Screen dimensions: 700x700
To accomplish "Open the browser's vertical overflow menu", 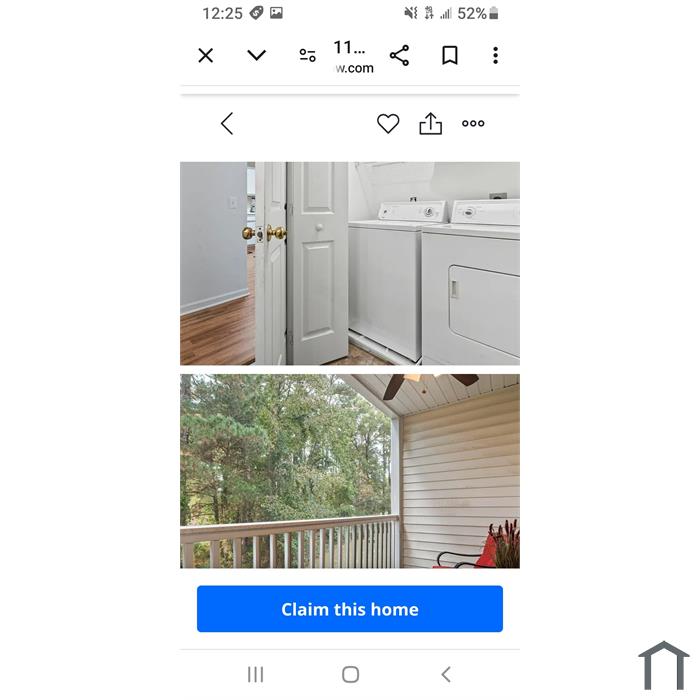I will tap(495, 56).
